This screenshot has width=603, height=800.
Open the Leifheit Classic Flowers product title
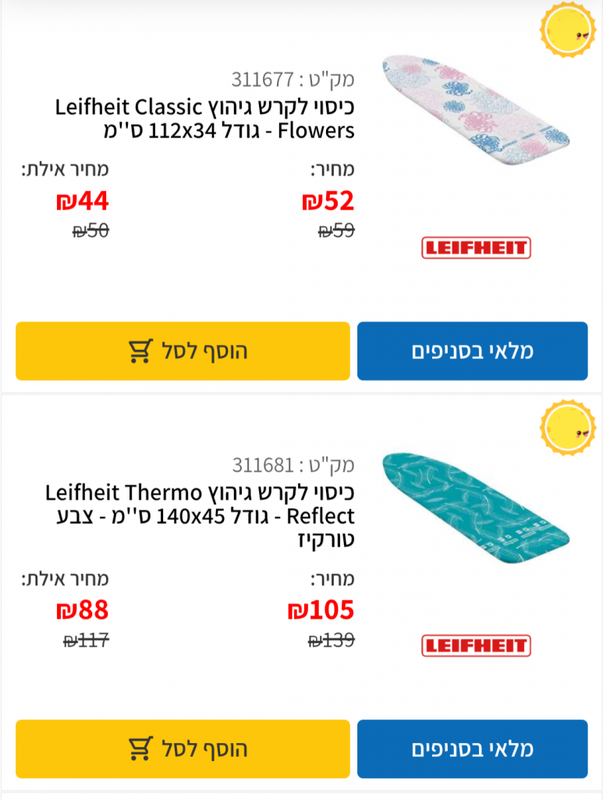[x=204, y=118]
